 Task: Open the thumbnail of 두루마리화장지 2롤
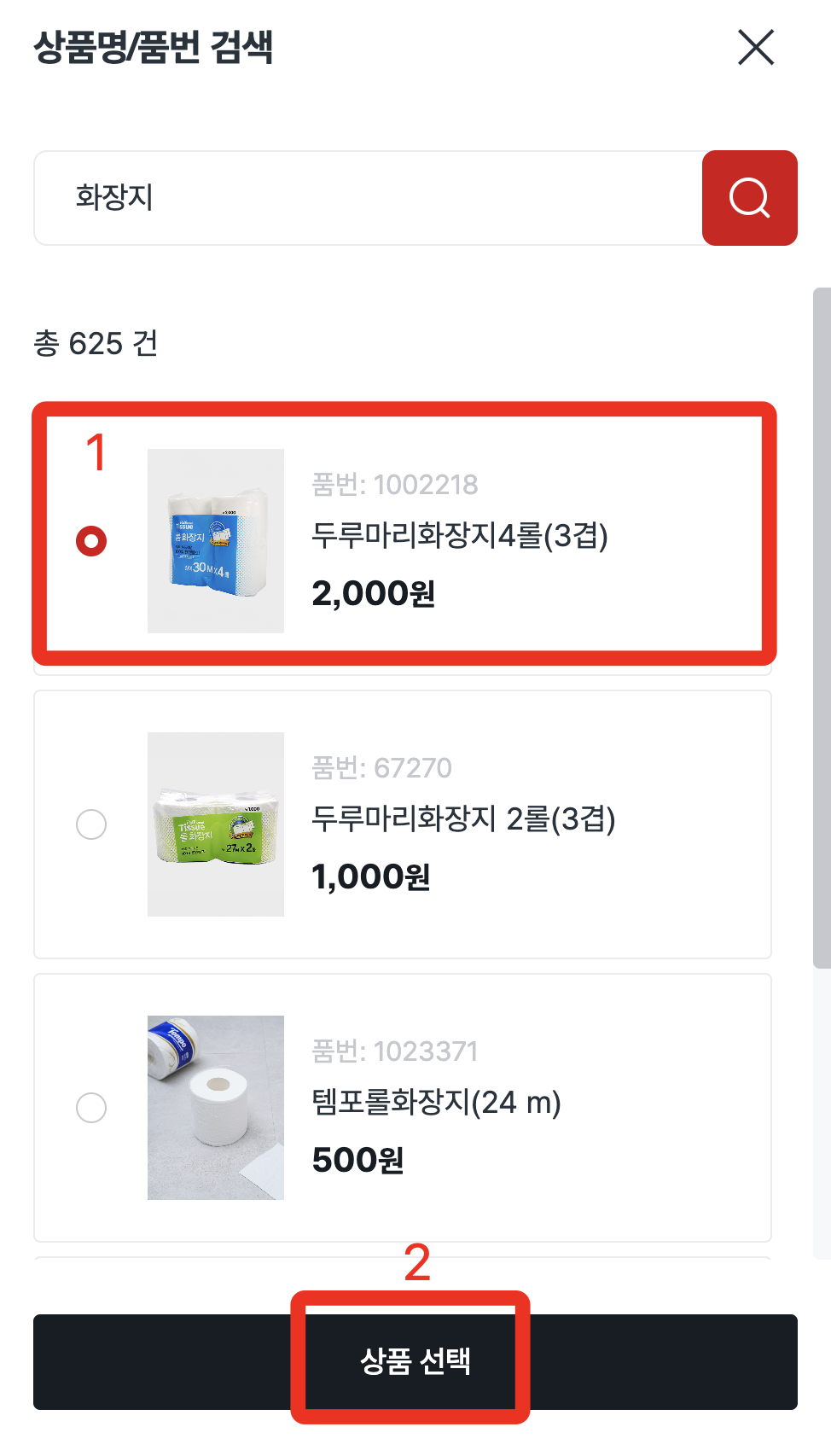(x=215, y=824)
